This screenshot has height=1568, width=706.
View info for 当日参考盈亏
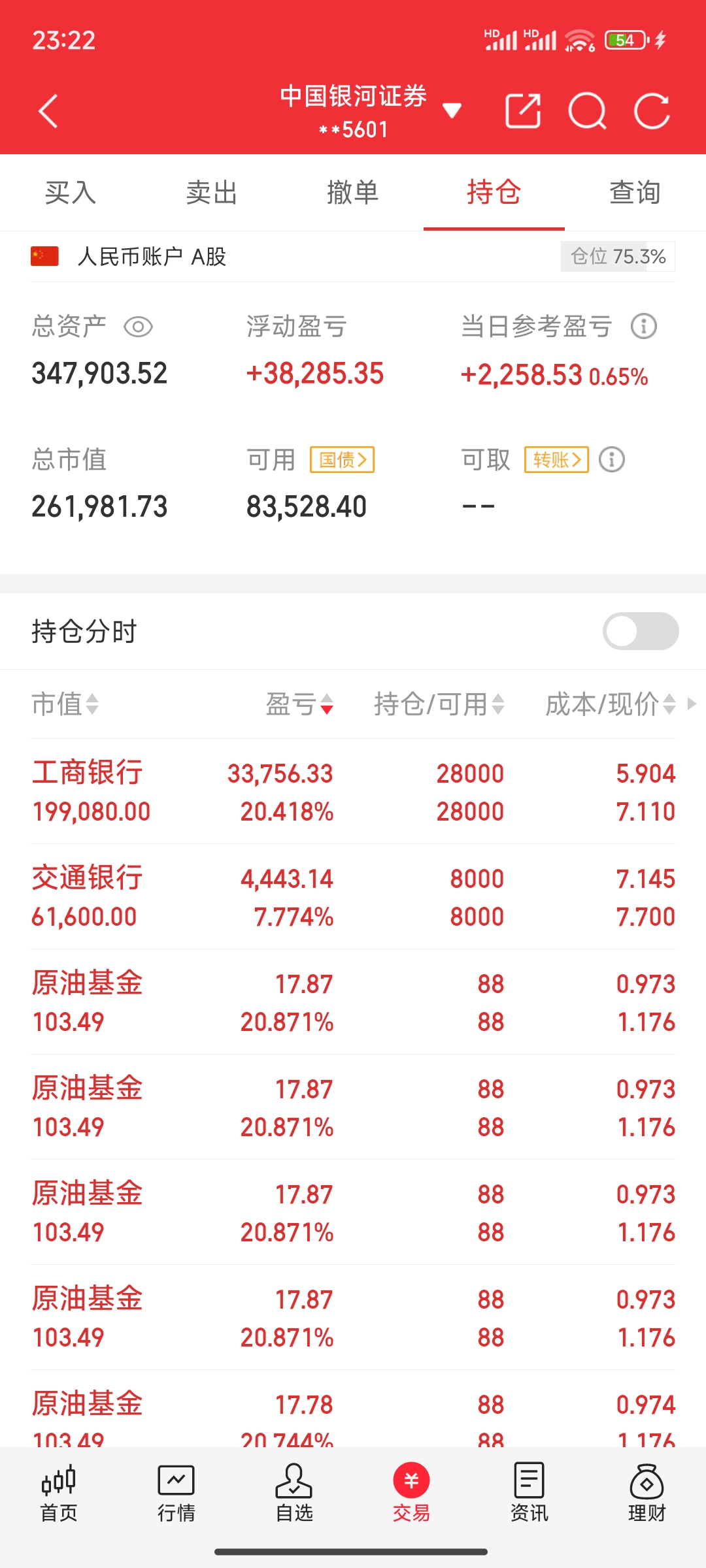point(643,326)
